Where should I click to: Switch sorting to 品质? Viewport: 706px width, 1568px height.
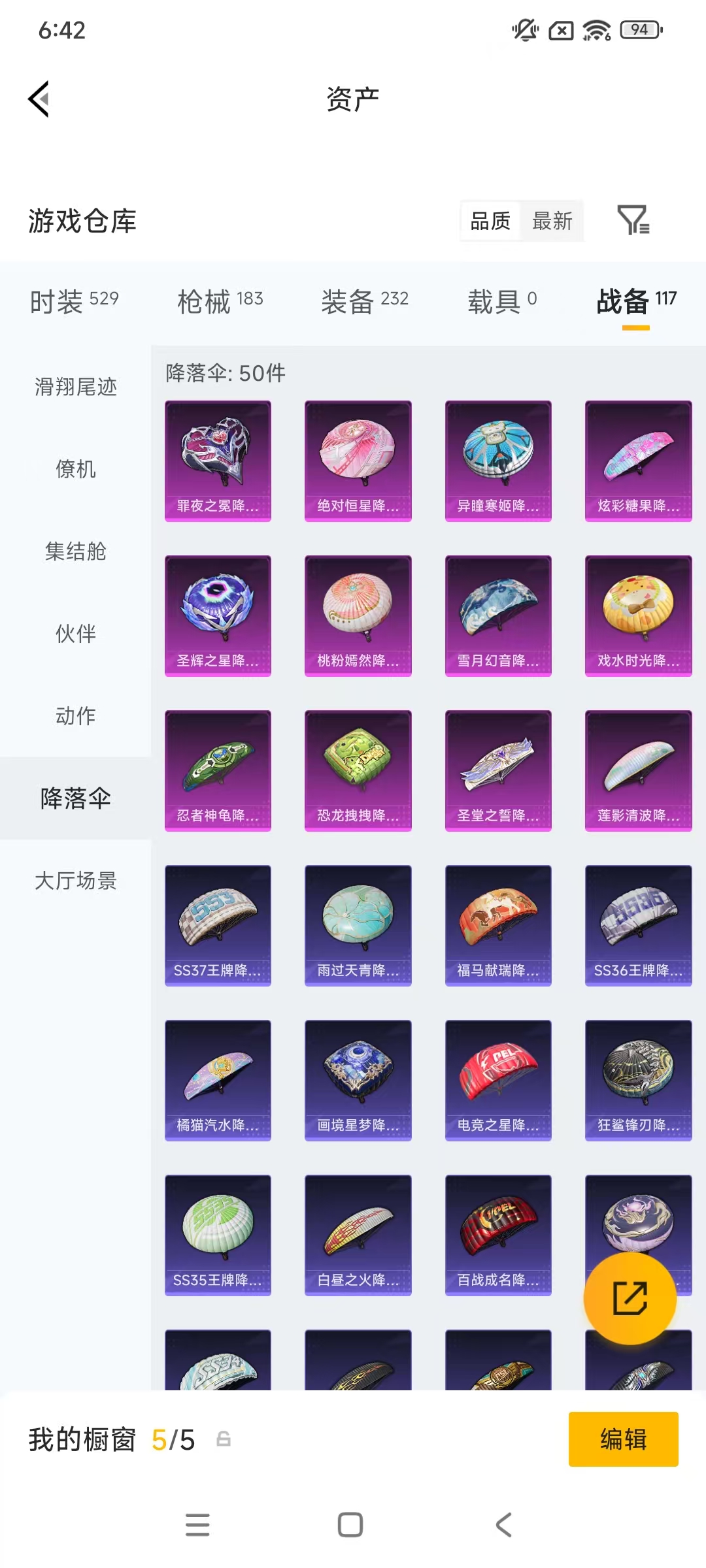tap(489, 221)
